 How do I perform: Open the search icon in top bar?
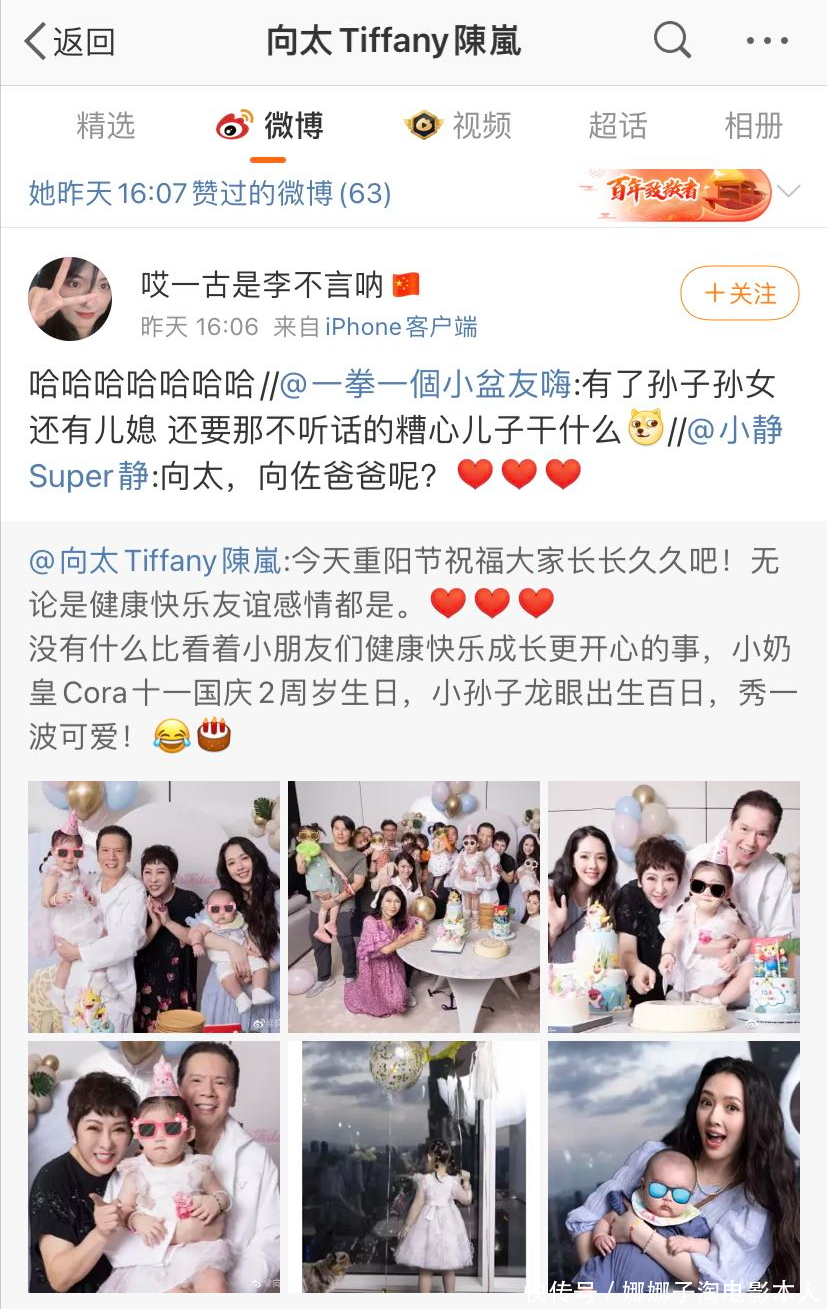(672, 41)
